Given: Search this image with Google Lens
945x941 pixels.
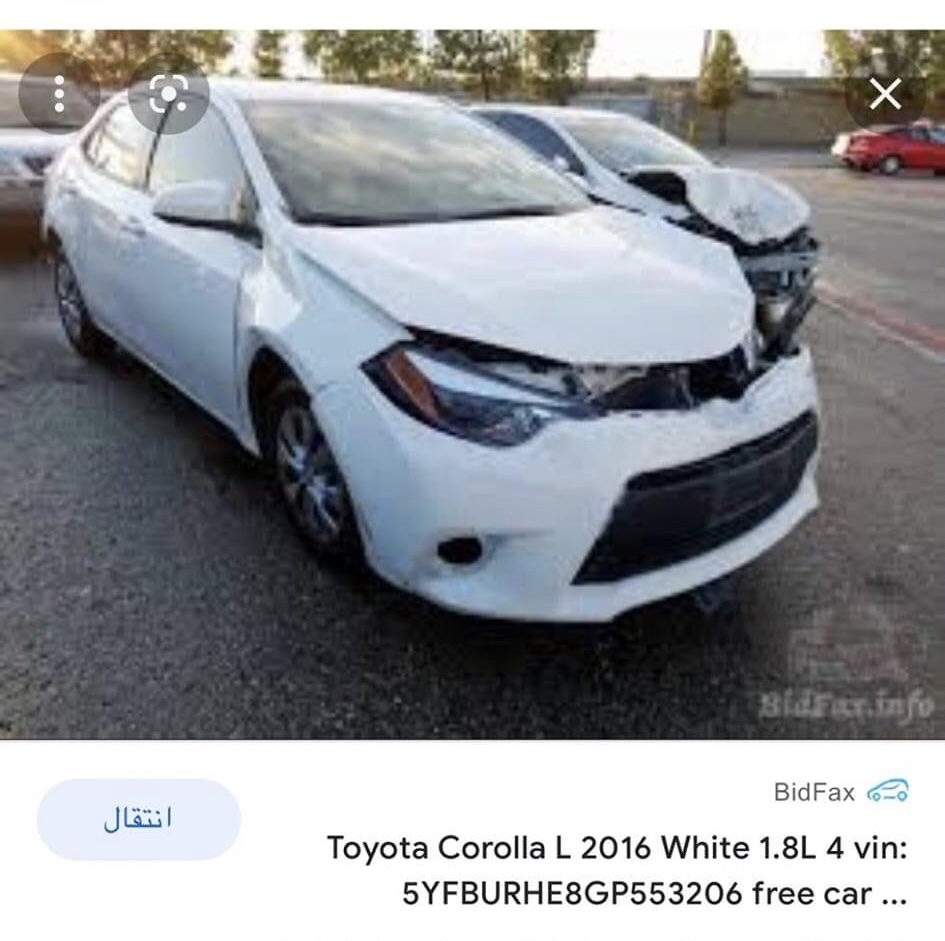Looking at the screenshot, I should tap(168, 94).
